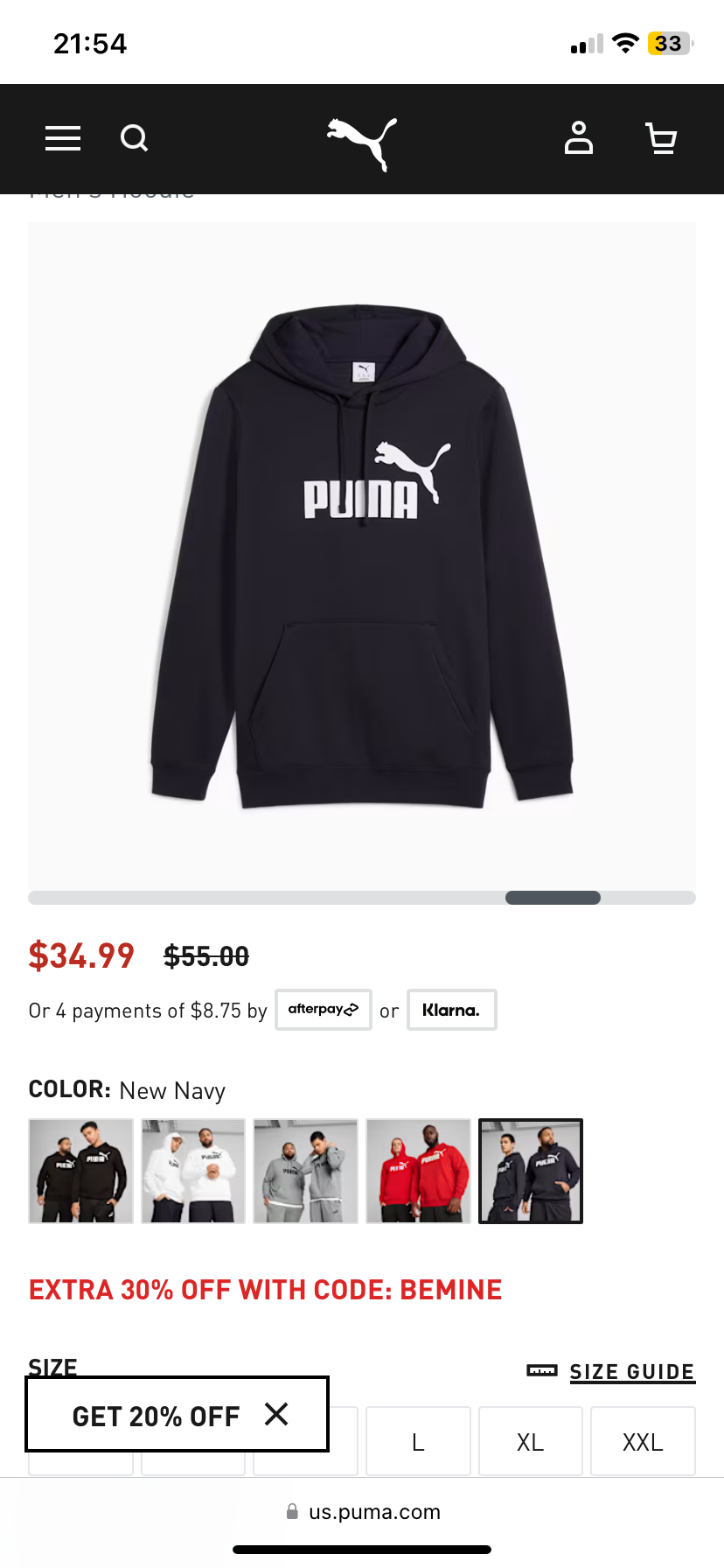Open the Afterpay payment info
Viewport: 724px width, 1568px height.
tap(324, 1010)
